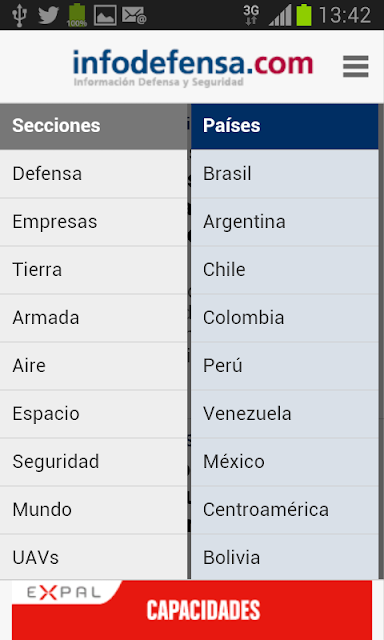Image resolution: width=384 pixels, height=640 pixels.
Task: Go to the Tierra section
Action: [x=93, y=270]
